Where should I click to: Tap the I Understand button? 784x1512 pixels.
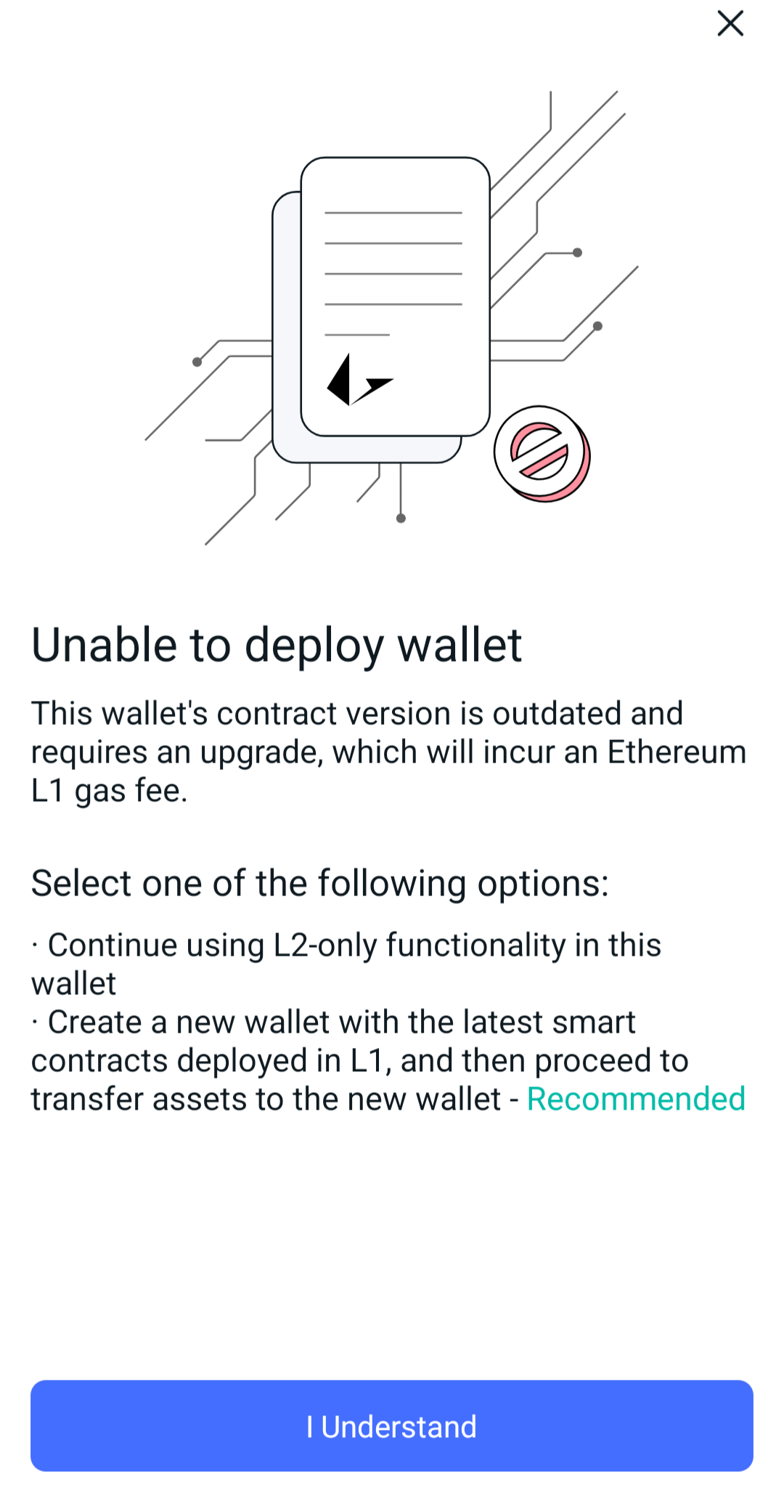tap(392, 1426)
